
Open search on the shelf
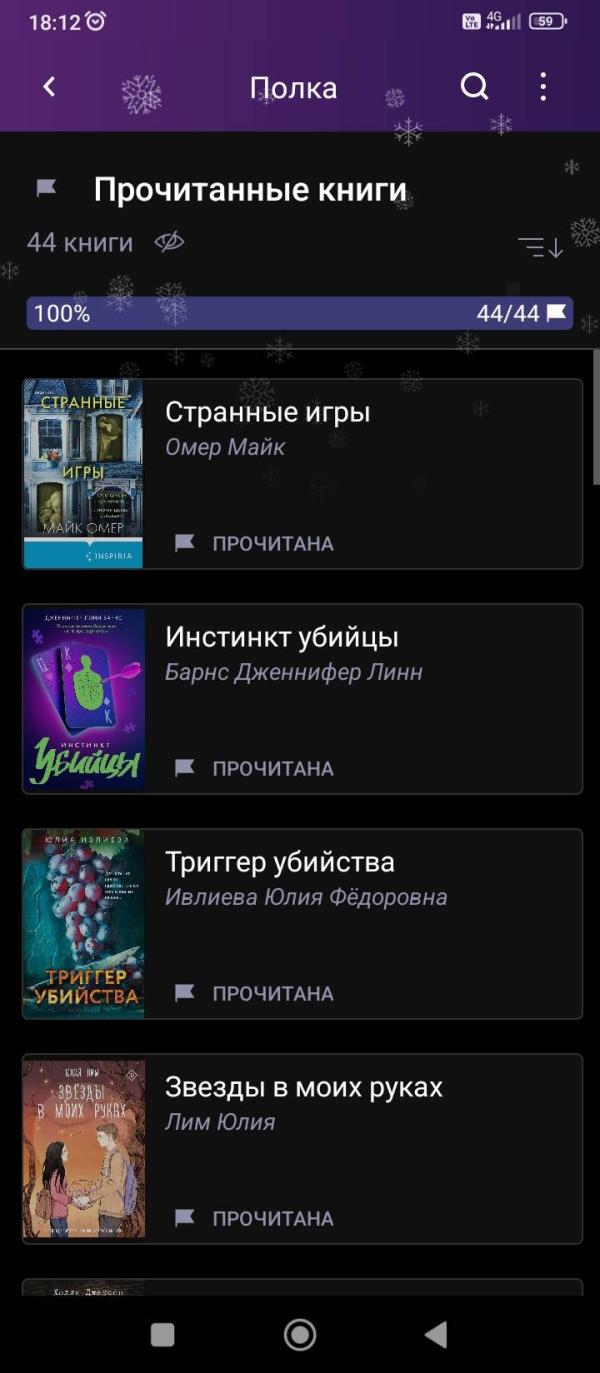point(474,87)
